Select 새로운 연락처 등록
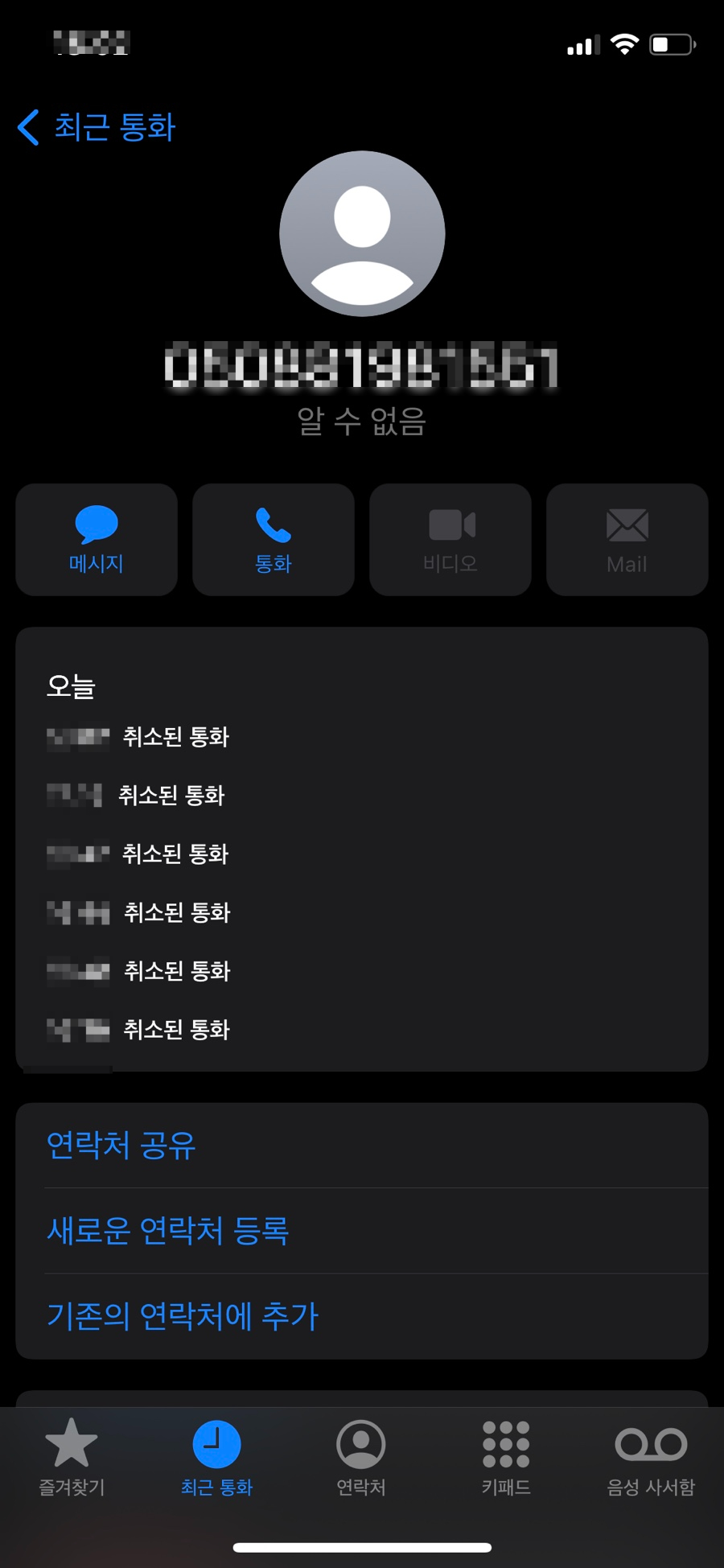Screen dimensions: 724x1568 (x=167, y=1230)
